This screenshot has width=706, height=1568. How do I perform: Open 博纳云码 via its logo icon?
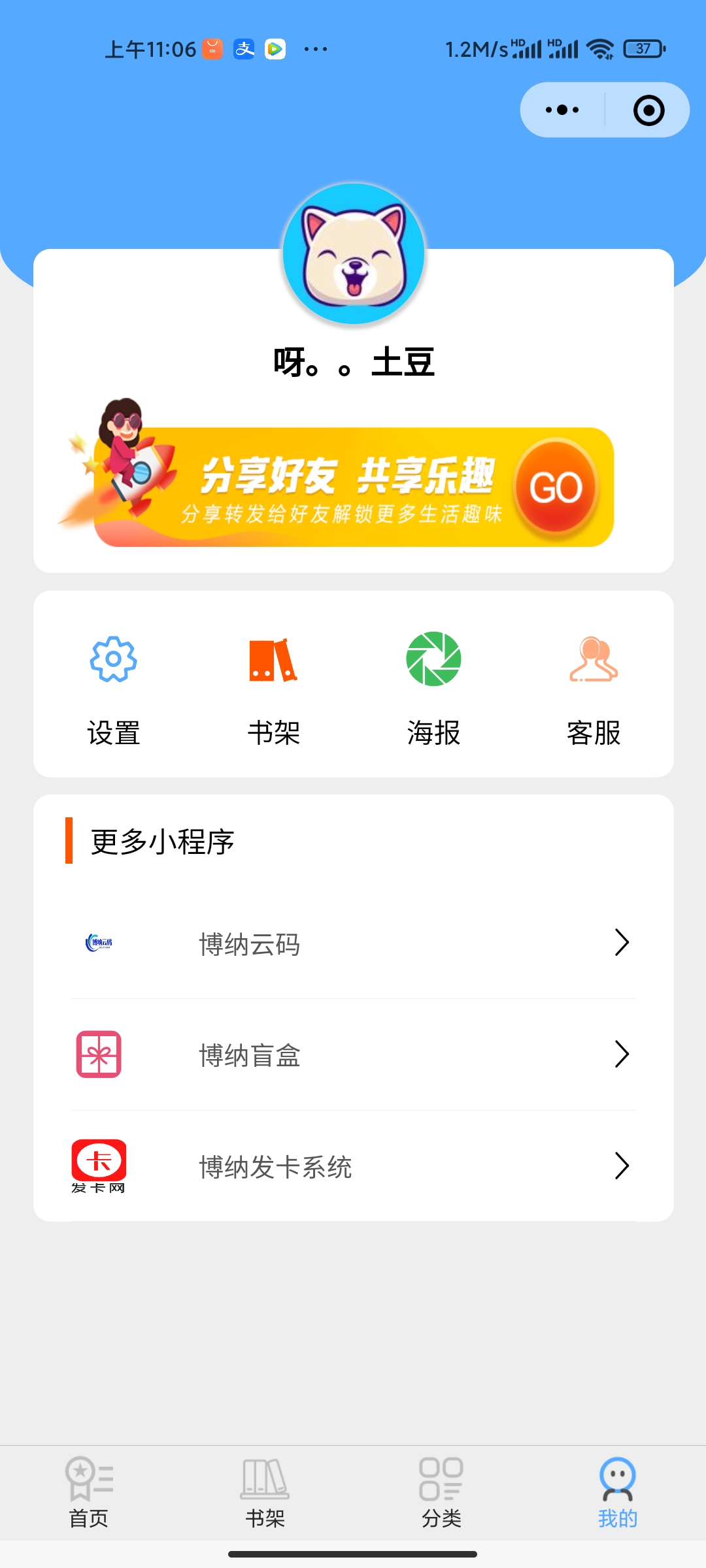point(98,943)
